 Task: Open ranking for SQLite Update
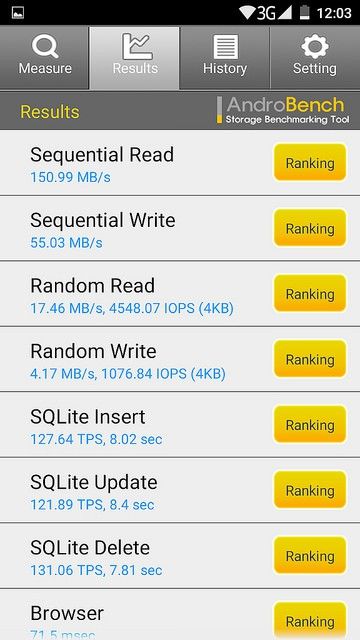coord(310,490)
